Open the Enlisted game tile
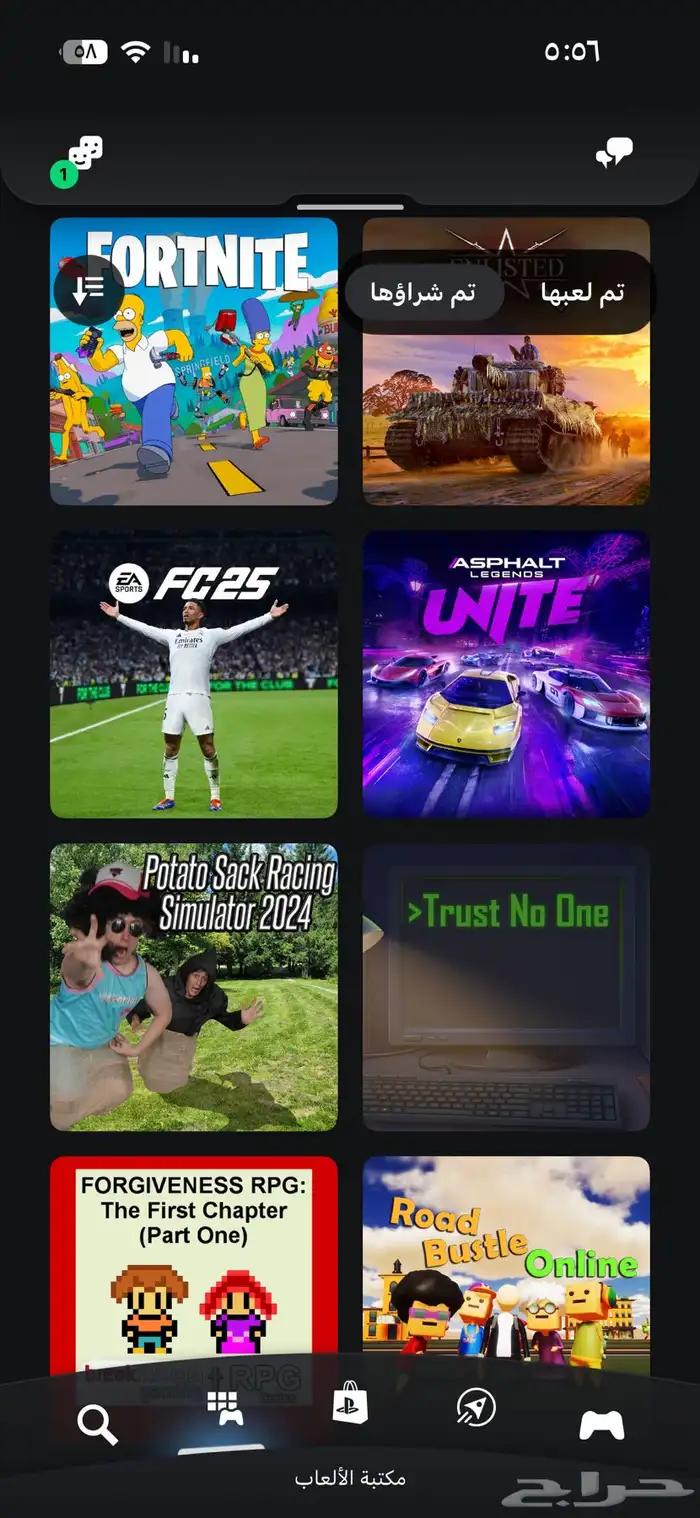The width and height of the screenshot is (700, 1518). tap(506, 361)
